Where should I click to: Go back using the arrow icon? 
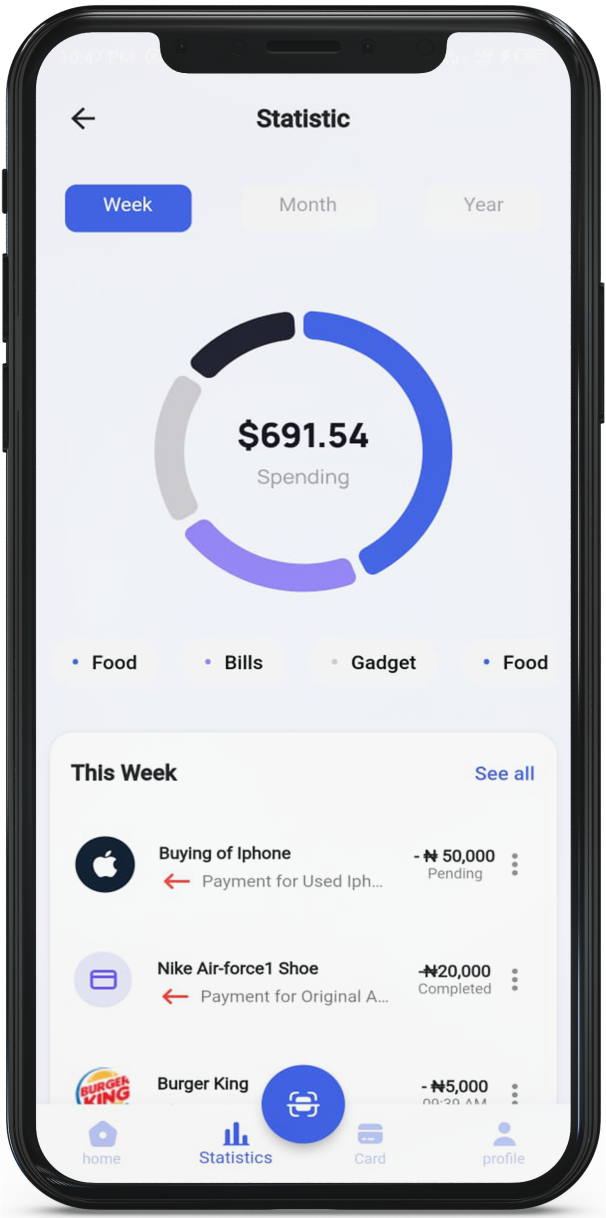[83, 118]
